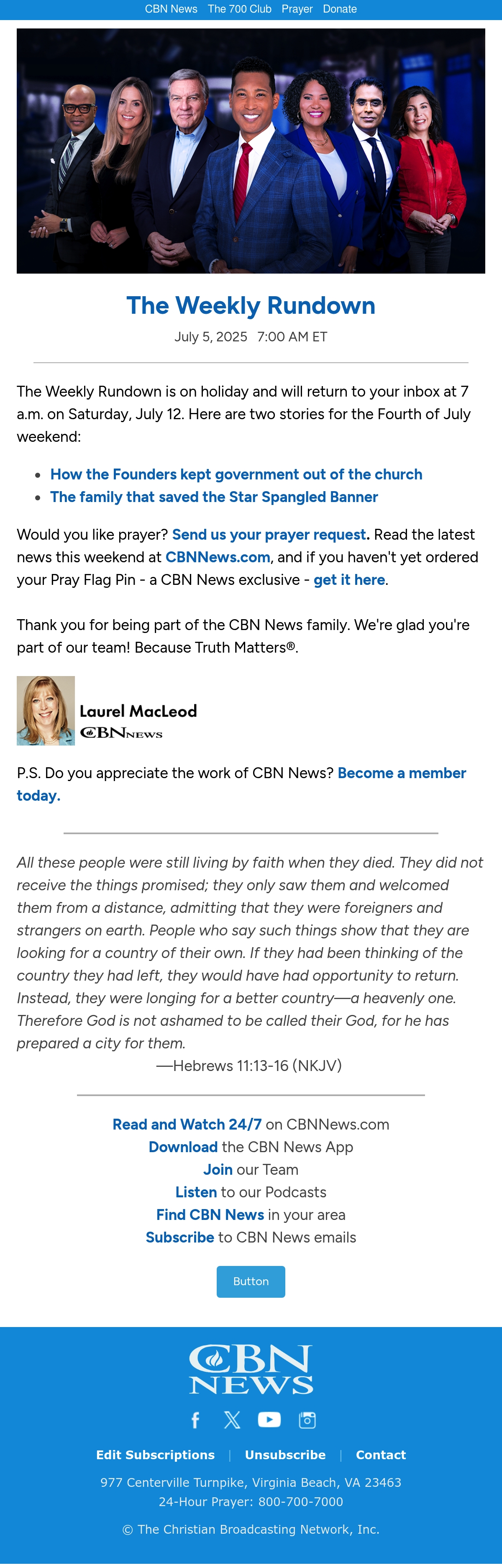Tap get it here for Pray Flag Pin

(349, 579)
